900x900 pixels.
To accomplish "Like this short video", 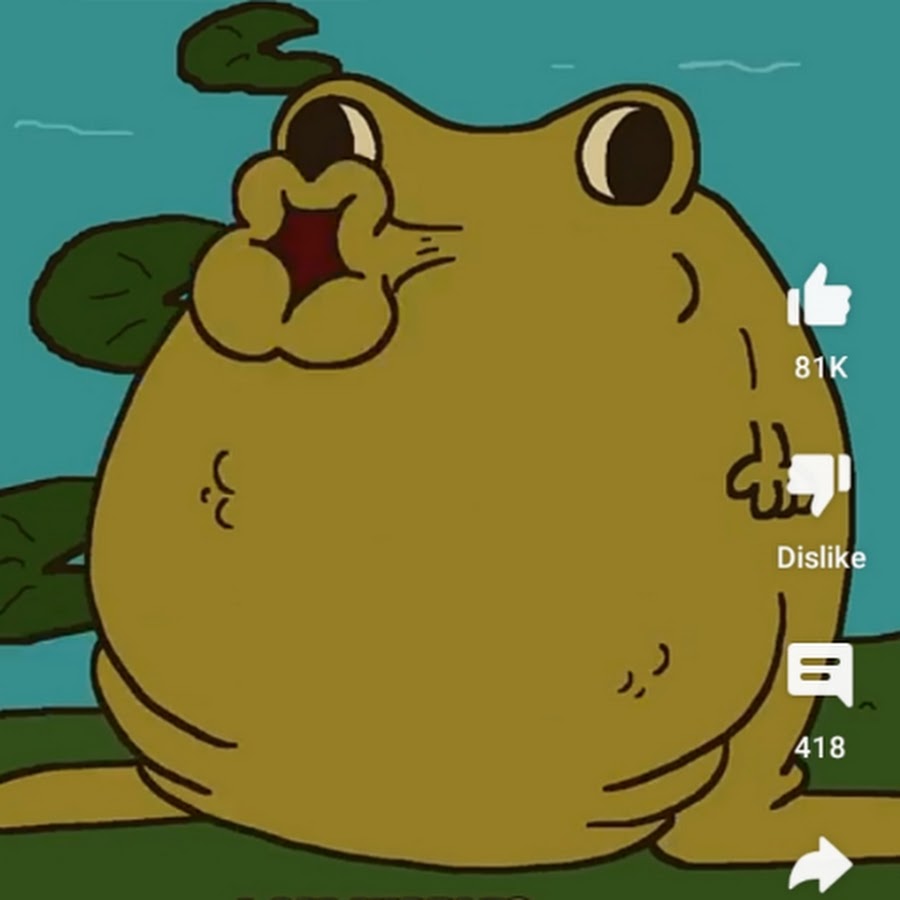I will click(x=819, y=297).
